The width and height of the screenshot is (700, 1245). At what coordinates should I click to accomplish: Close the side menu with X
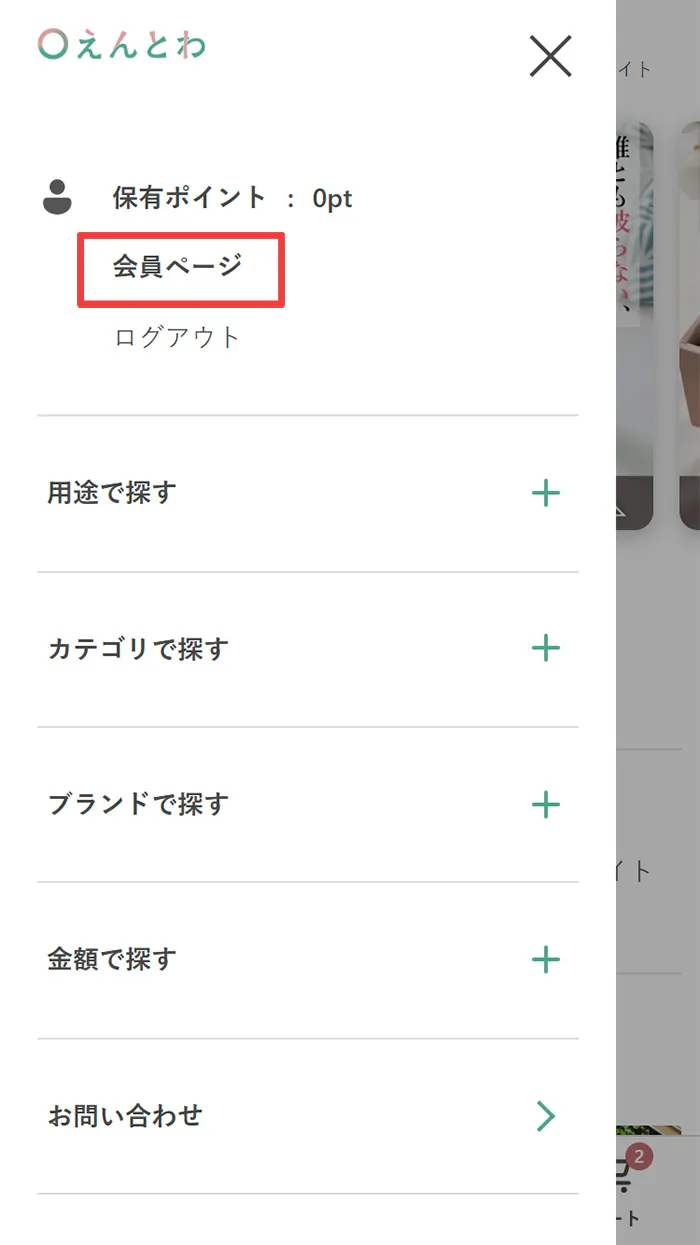click(x=550, y=56)
